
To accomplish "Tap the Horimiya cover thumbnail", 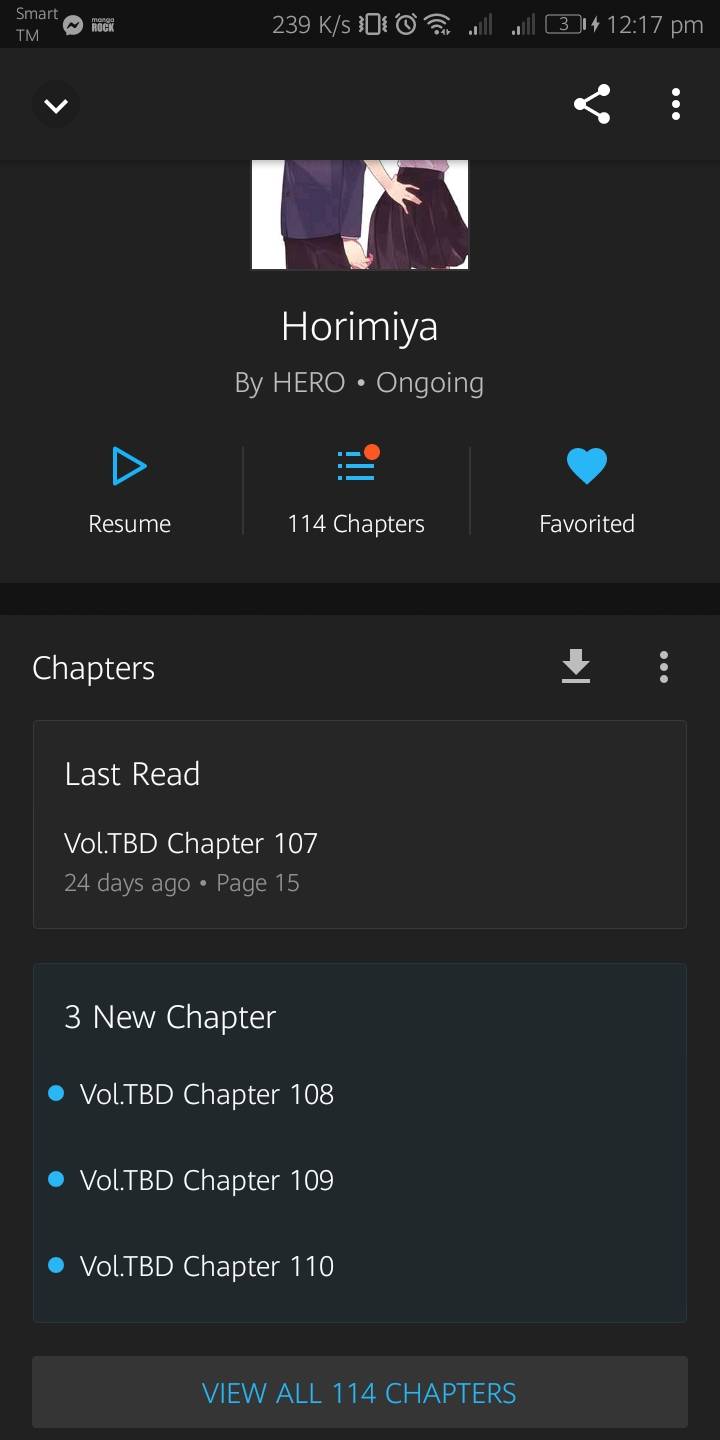I will tap(359, 214).
